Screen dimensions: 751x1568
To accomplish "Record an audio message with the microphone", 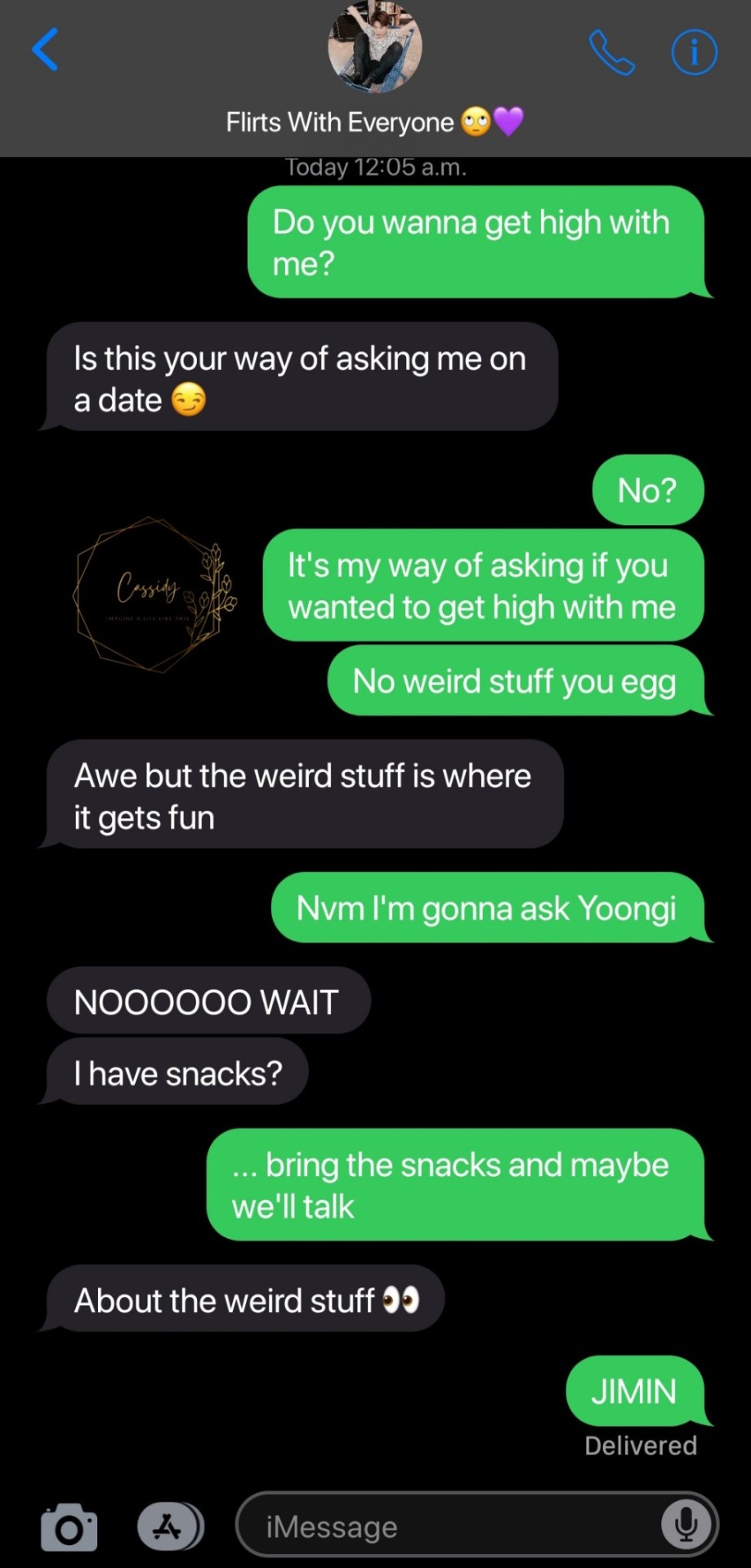I will pyautogui.click(x=686, y=1525).
